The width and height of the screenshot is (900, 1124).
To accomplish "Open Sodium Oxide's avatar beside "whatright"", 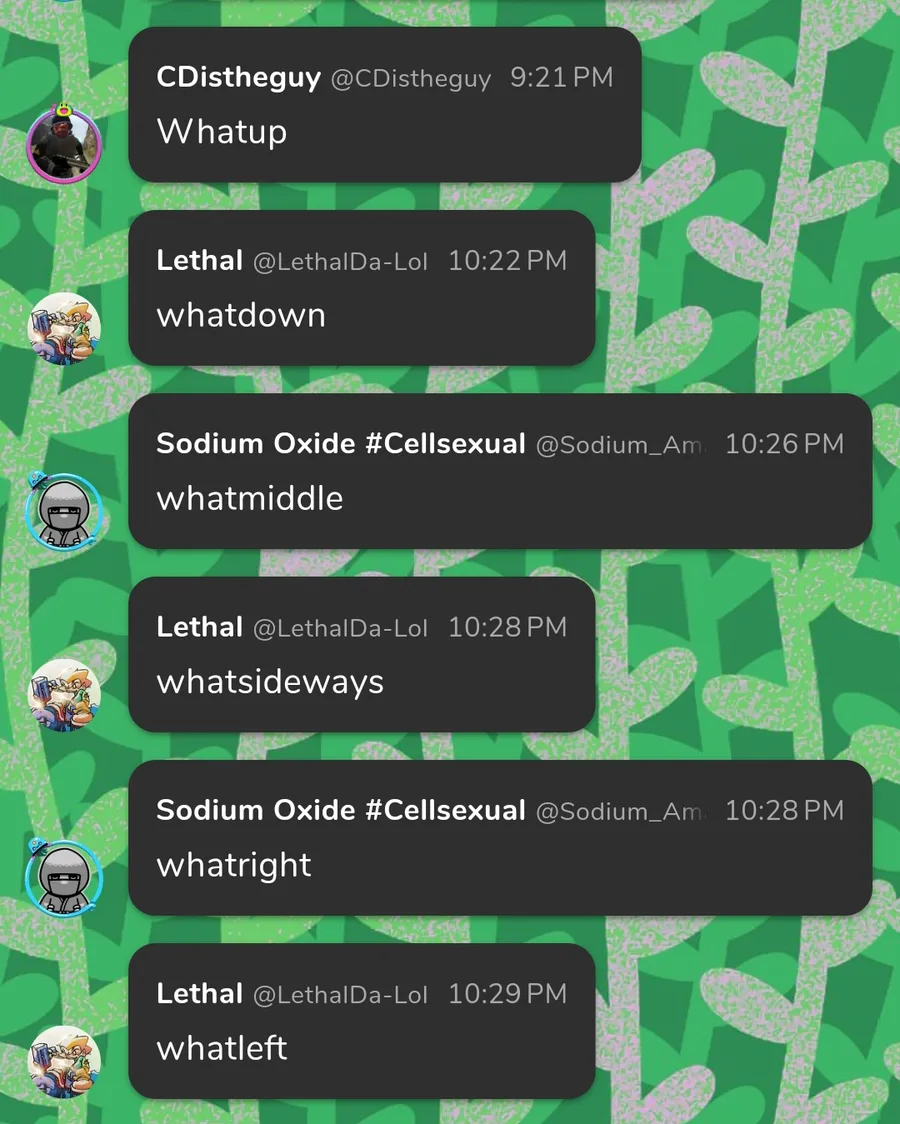I will point(64,878).
